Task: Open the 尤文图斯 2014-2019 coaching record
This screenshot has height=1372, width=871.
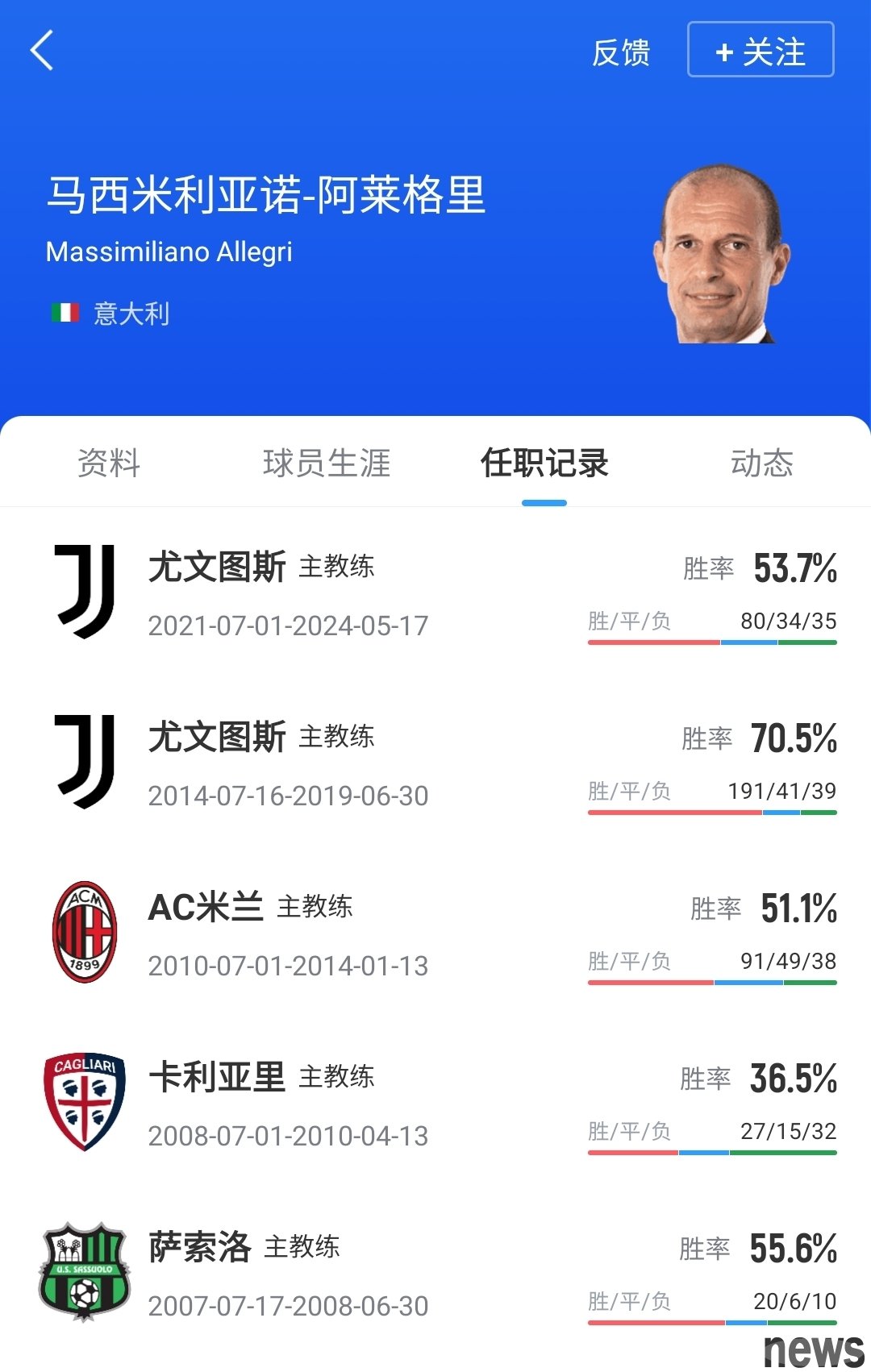Action: coord(435,763)
